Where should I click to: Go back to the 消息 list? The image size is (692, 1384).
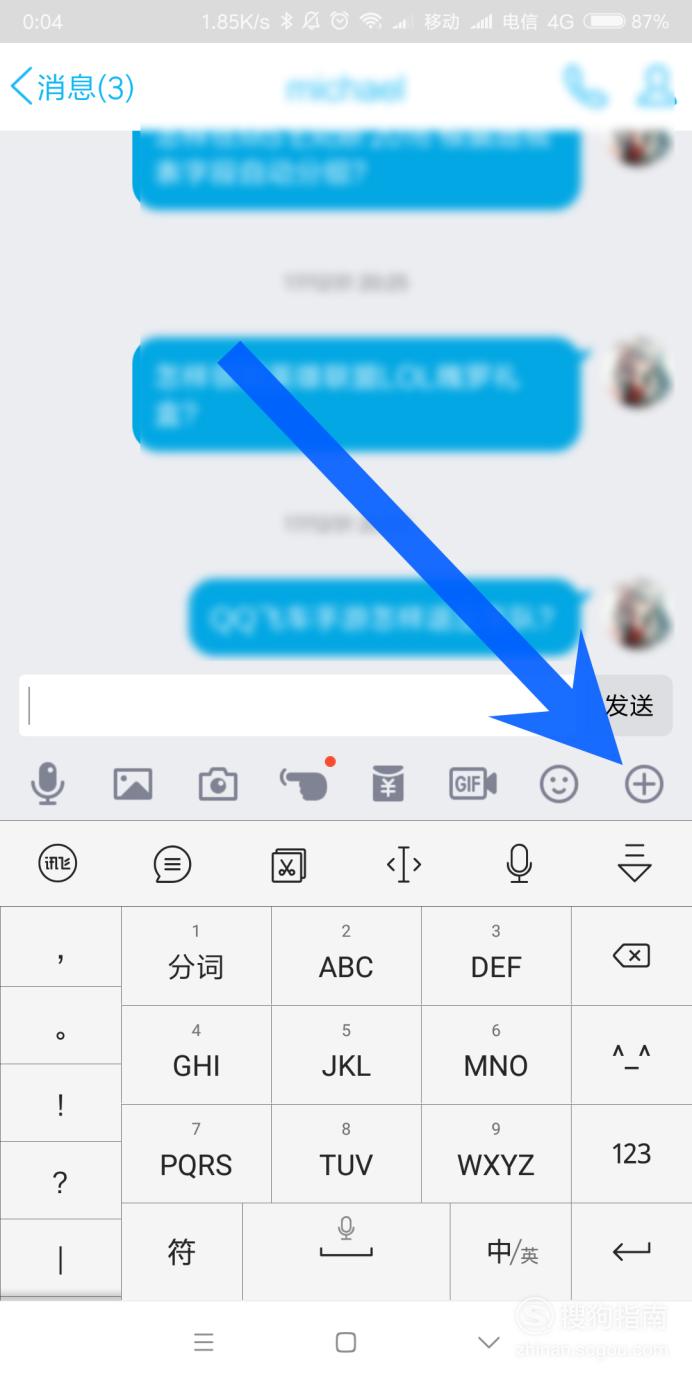click(x=70, y=88)
